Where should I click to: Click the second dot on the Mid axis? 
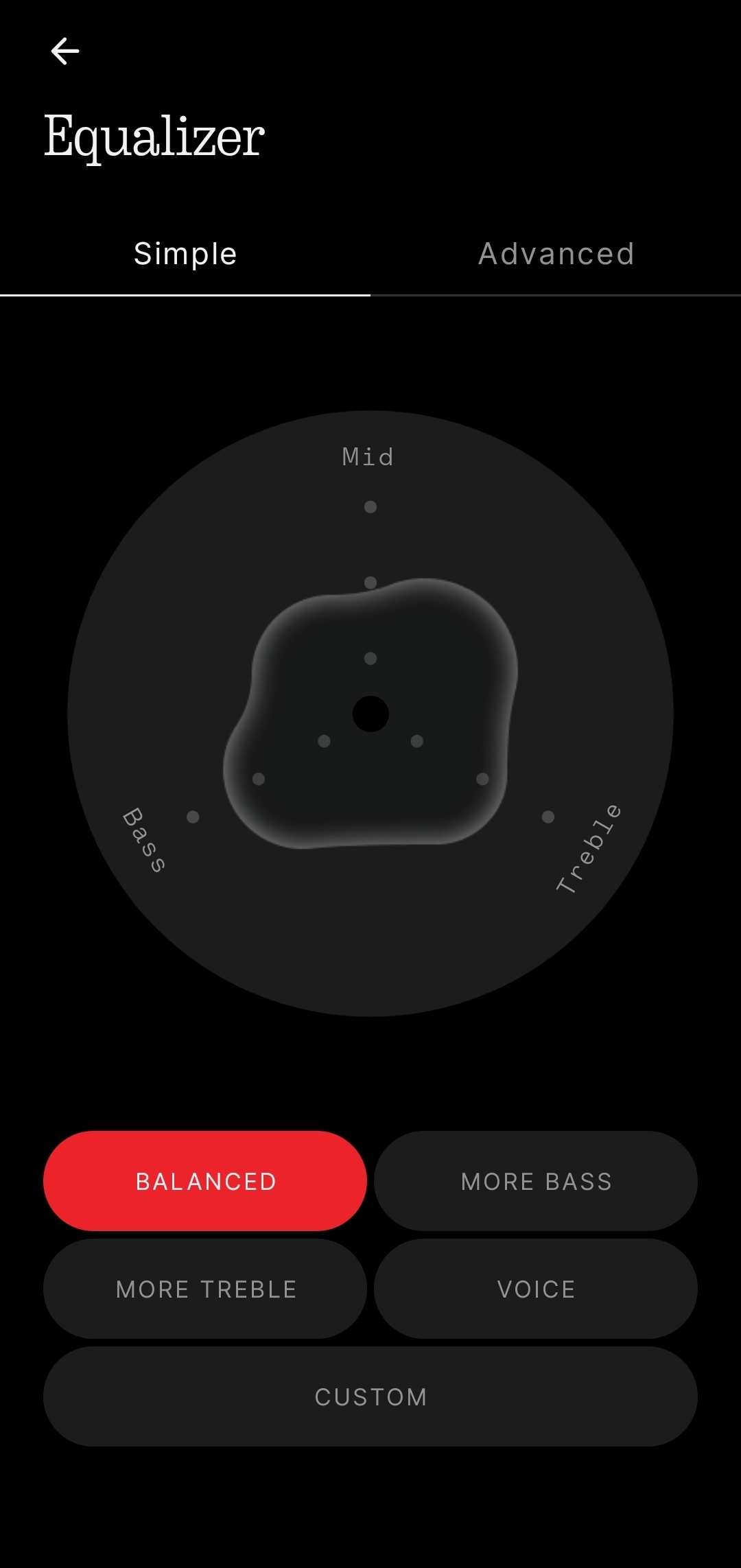(x=370, y=582)
